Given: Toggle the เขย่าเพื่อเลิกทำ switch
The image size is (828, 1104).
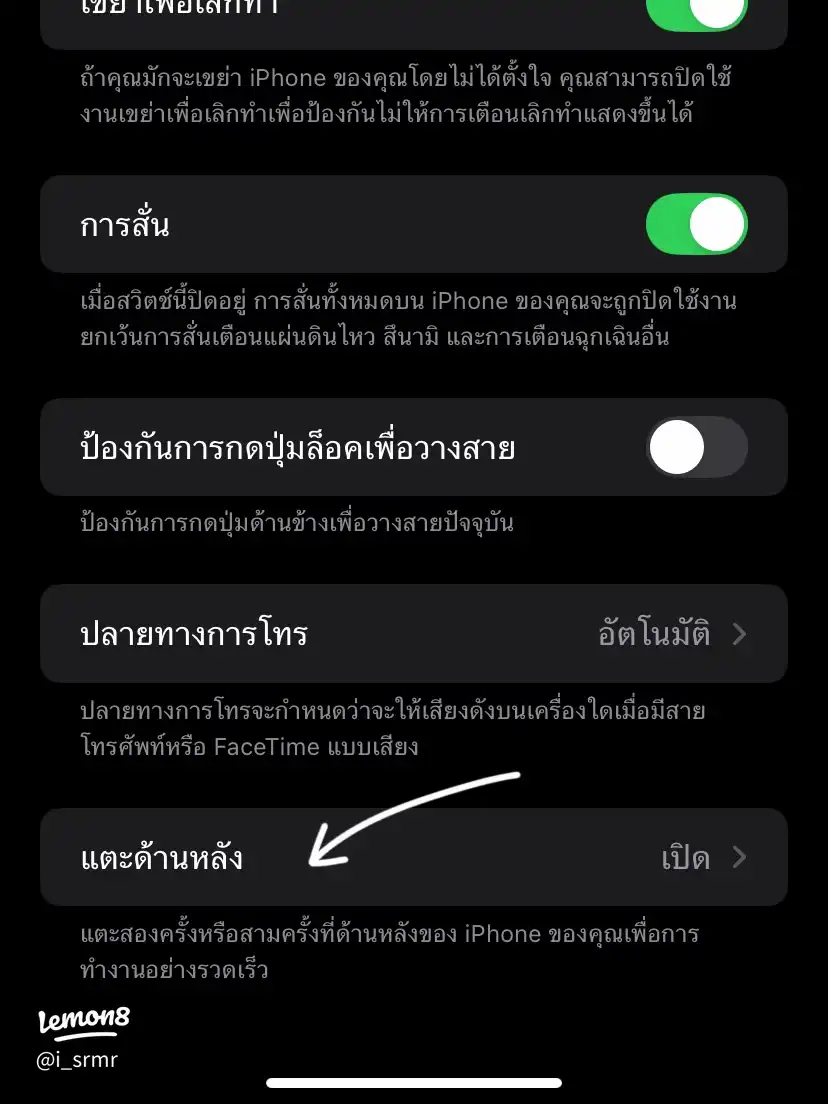Looking at the screenshot, I should 697,10.
